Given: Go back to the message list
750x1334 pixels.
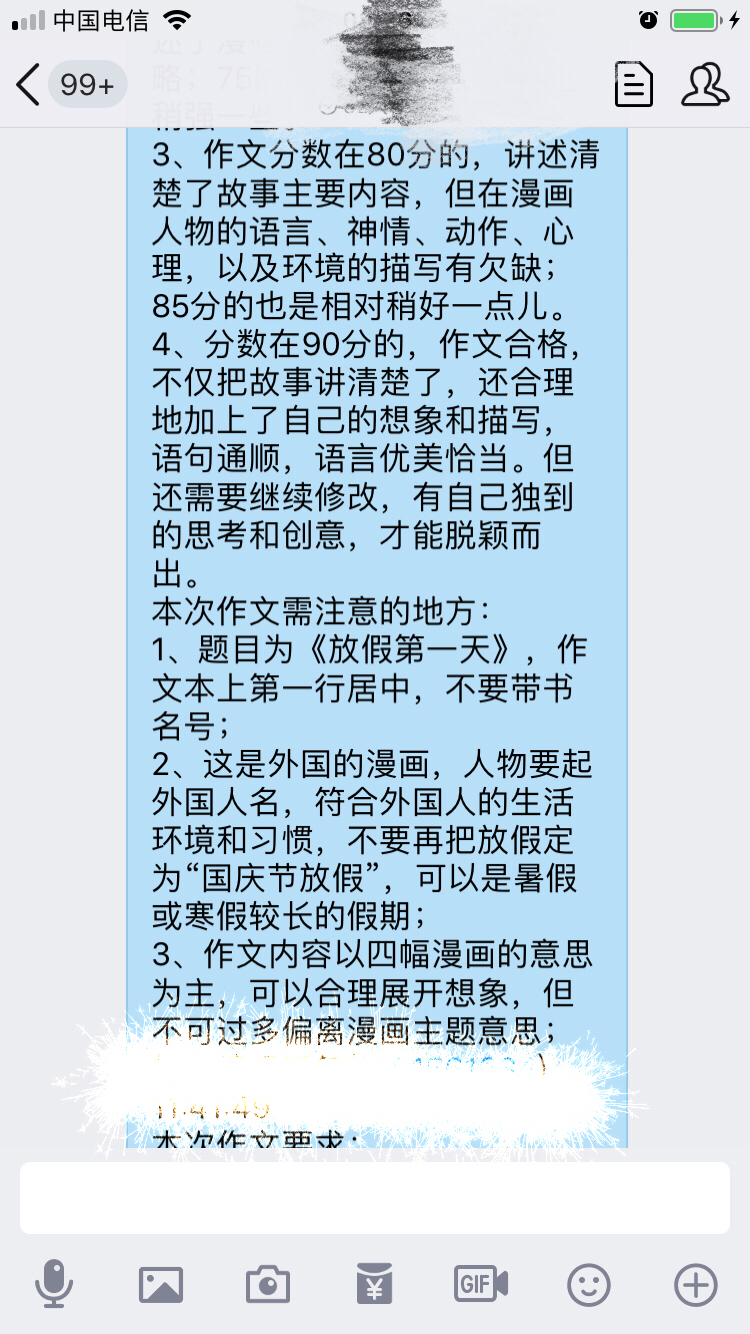Looking at the screenshot, I should [30, 85].
